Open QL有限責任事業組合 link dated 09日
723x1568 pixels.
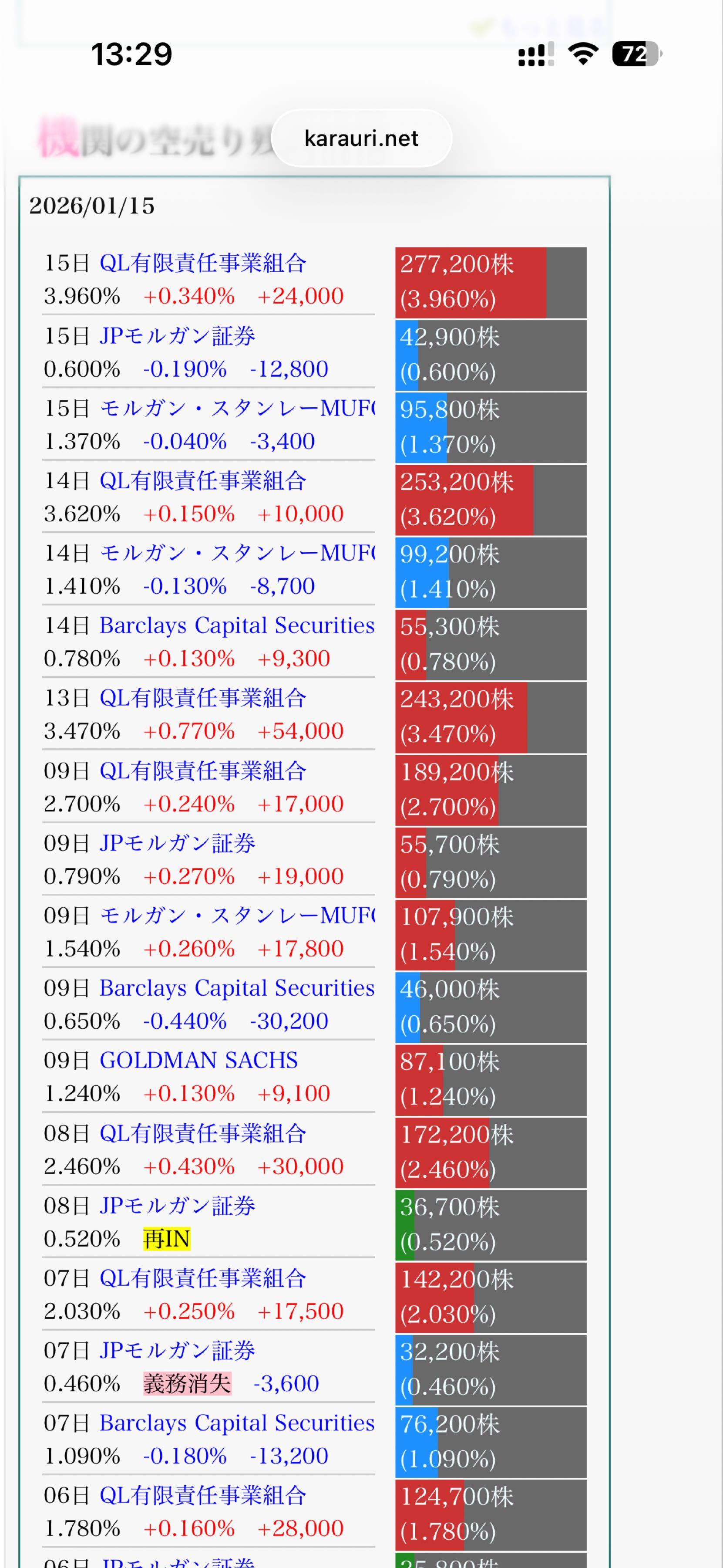pos(202,771)
